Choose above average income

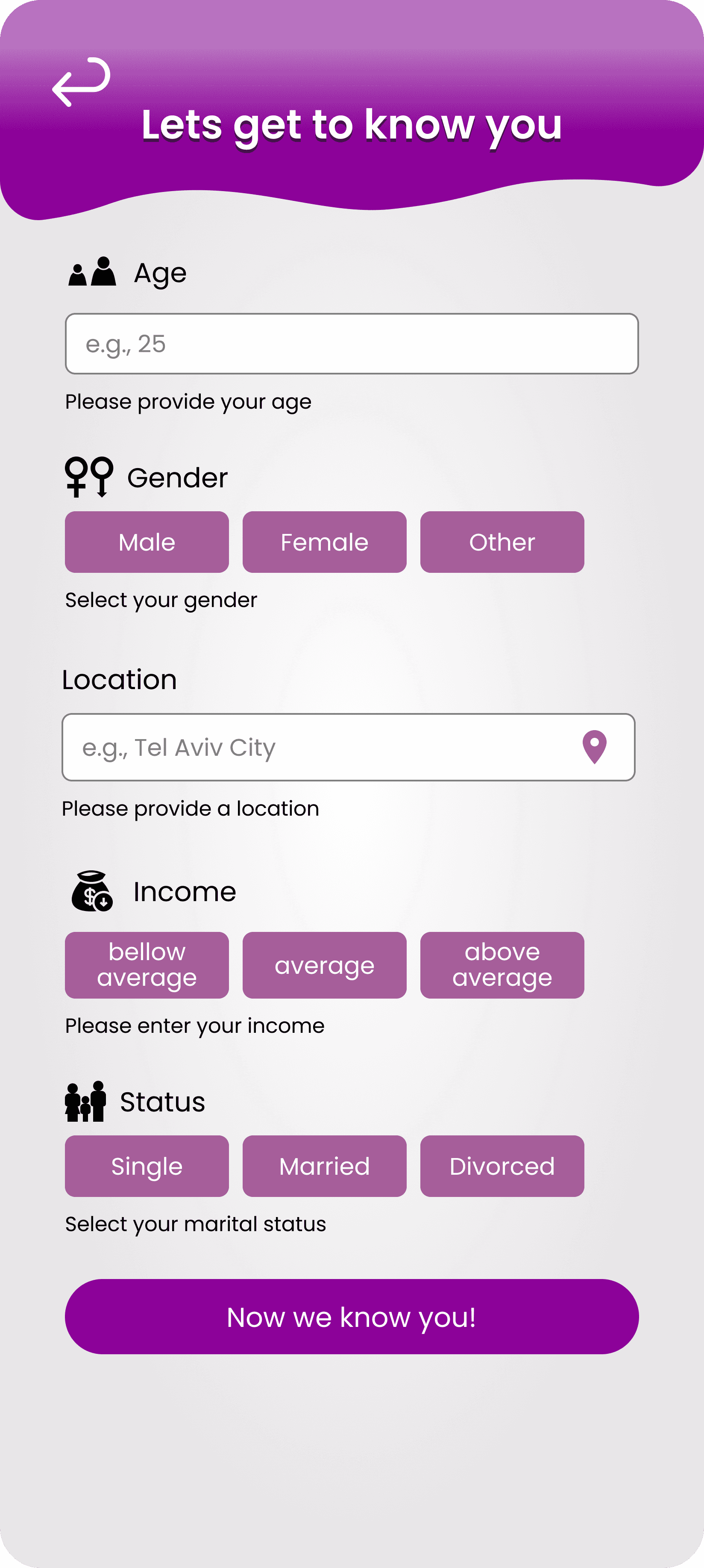point(502,965)
